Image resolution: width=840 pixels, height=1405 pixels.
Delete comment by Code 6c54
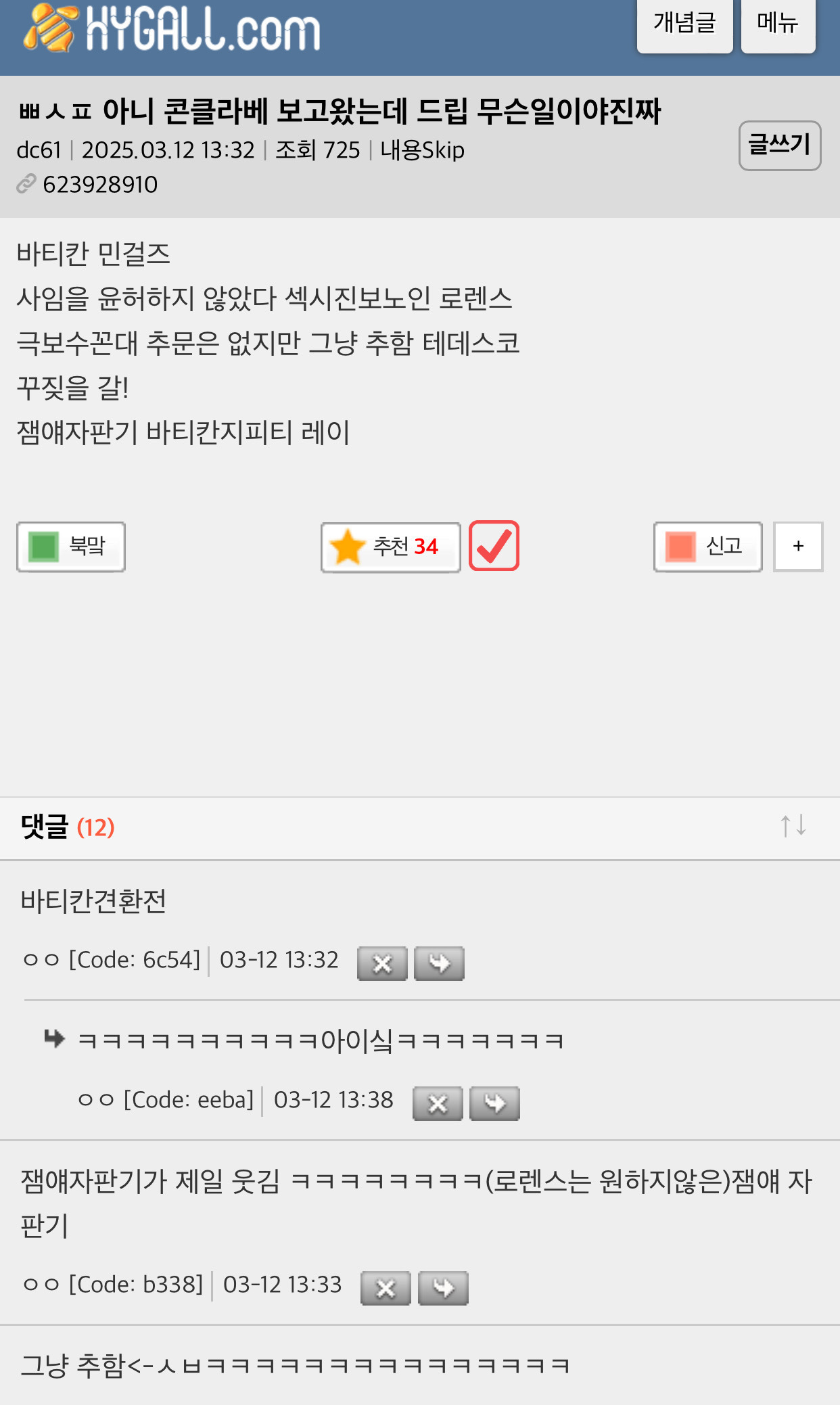(382, 964)
